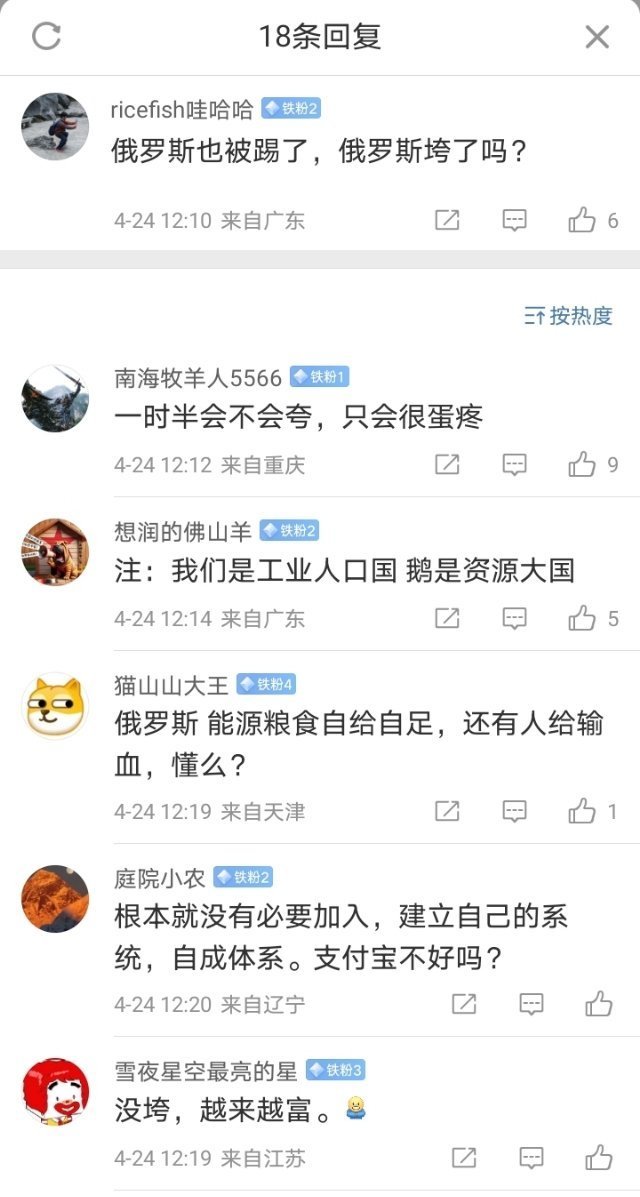Share 庭院小农's reply
640x1197 pixels.
[x=464, y=1003]
